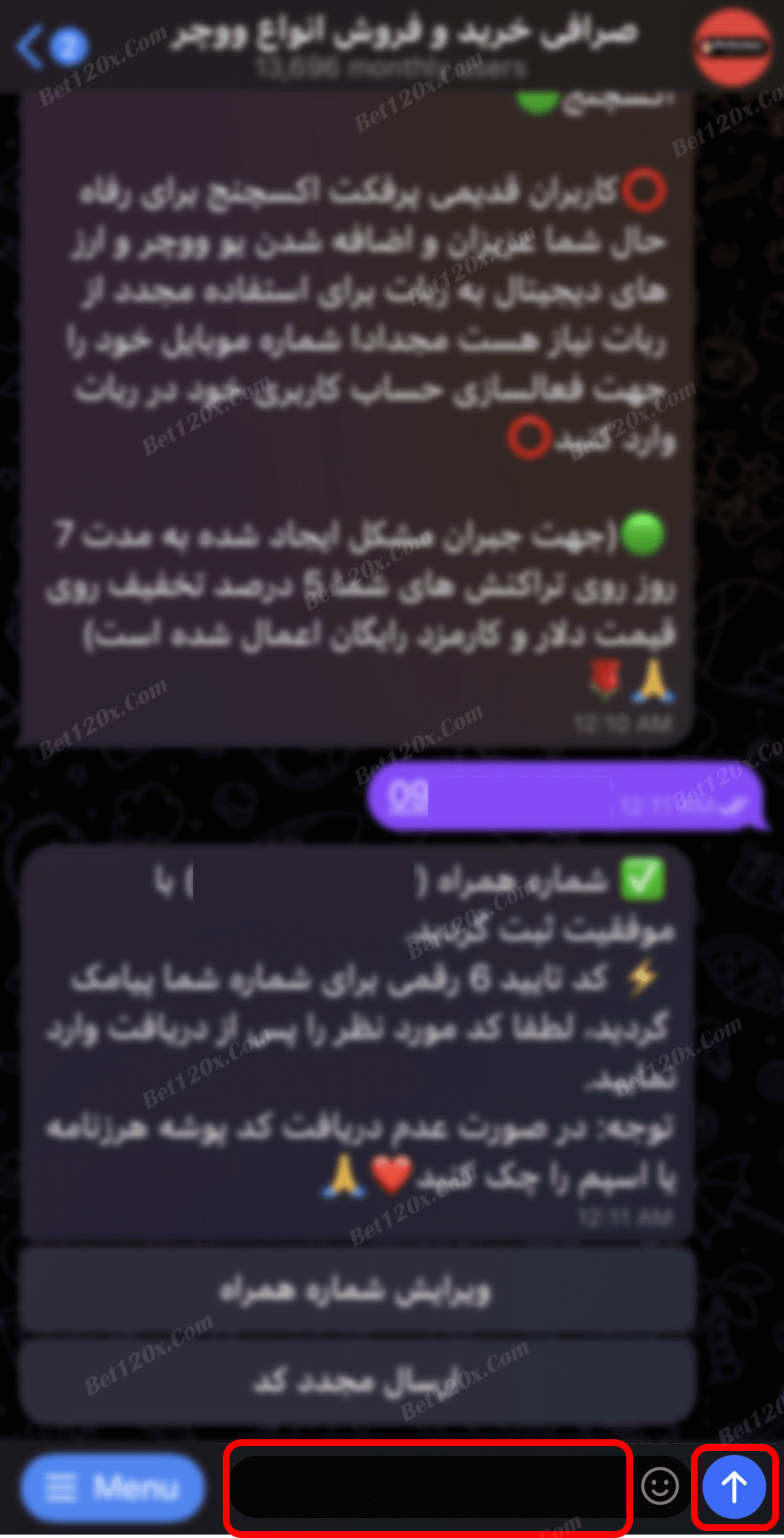Tap the ارسال مجدد کد button
This screenshot has width=784, height=1538.
pos(356,1381)
